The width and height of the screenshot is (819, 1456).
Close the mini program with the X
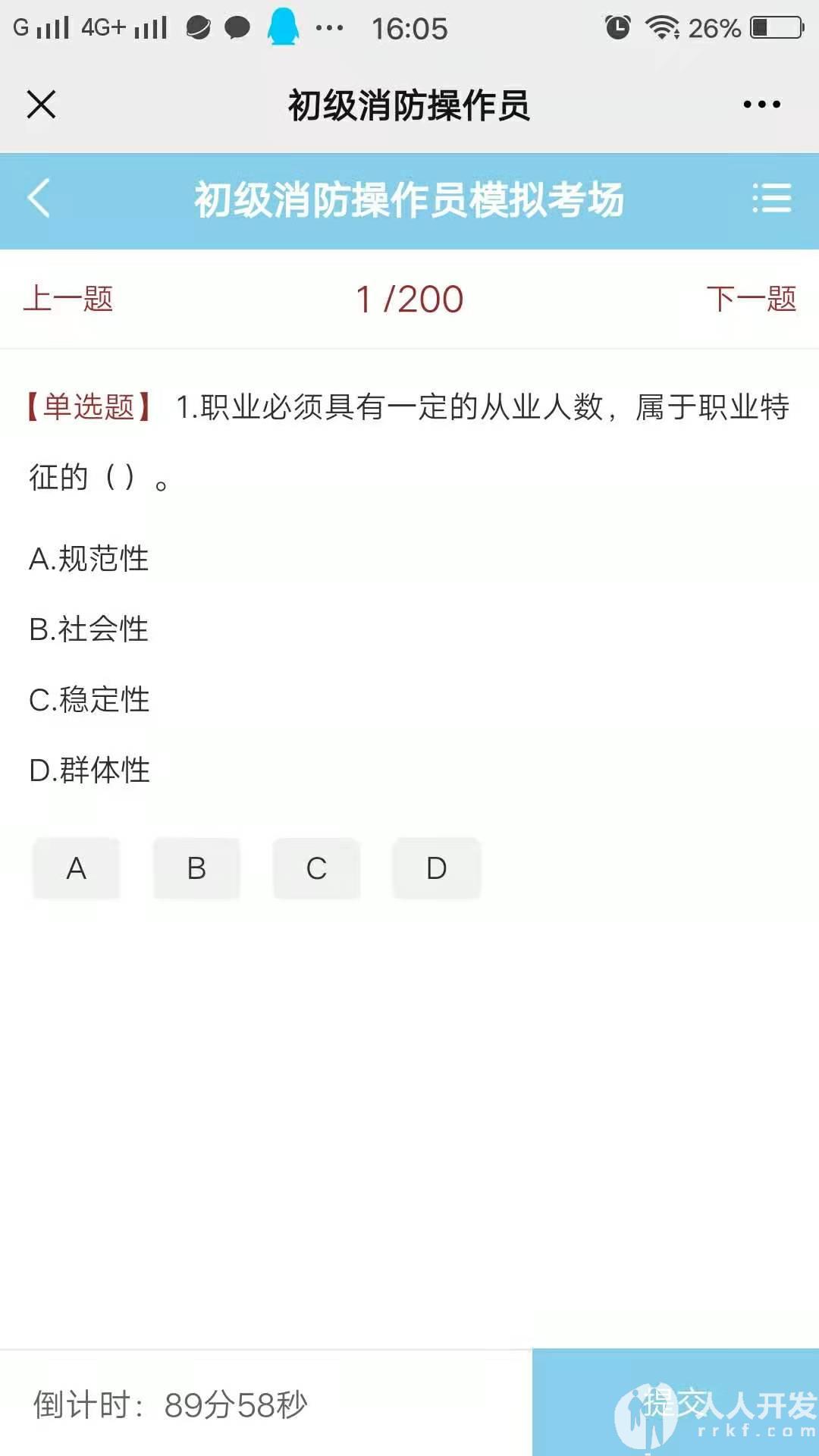(41, 105)
